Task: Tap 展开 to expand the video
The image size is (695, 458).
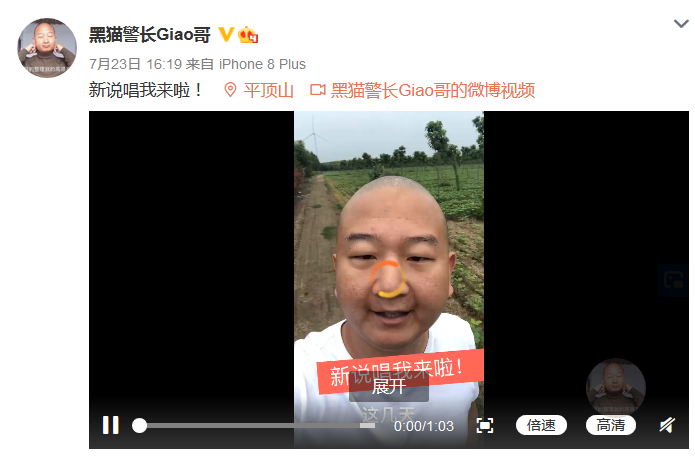Action: tap(389, 387)
